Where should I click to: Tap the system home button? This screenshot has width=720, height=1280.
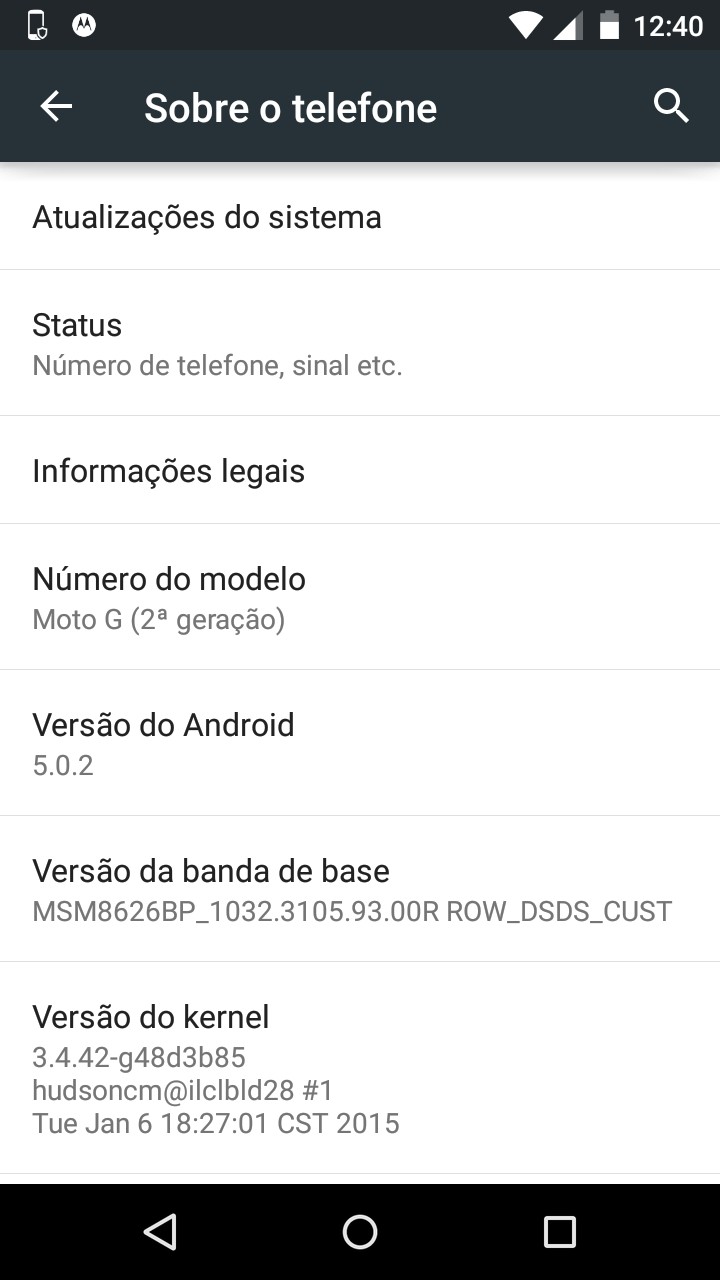point(360,1232)
